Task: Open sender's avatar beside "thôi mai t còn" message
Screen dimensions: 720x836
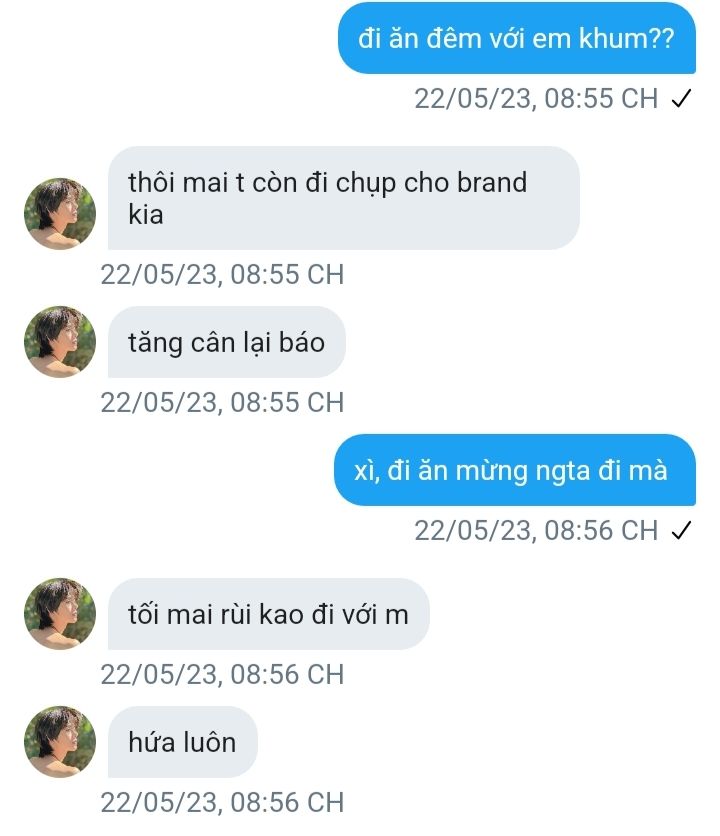Action: pyautogui.click(x=60, y=214)
